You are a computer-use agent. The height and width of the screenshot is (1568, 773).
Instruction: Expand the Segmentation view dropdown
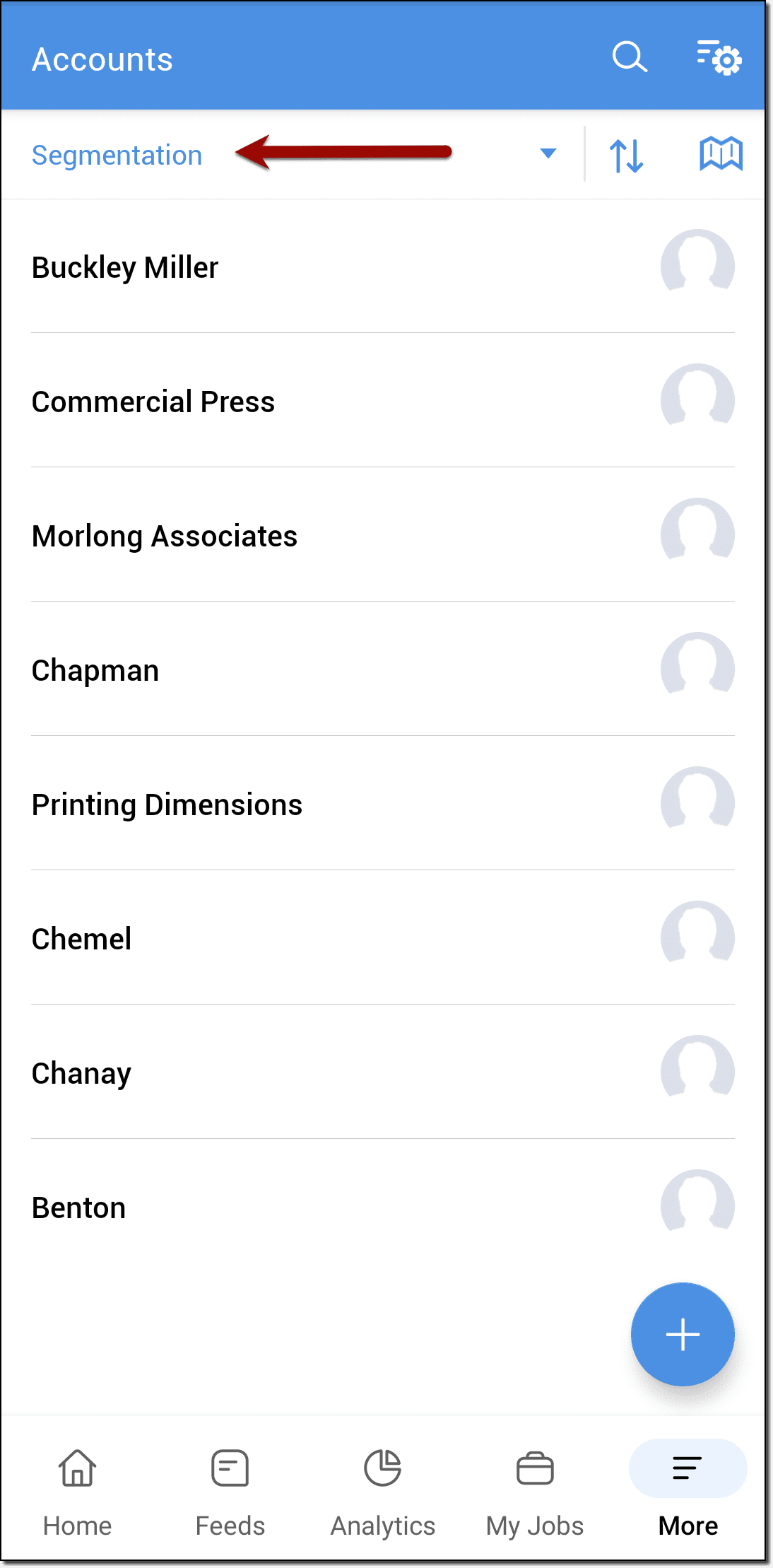[x=548, y=153]
